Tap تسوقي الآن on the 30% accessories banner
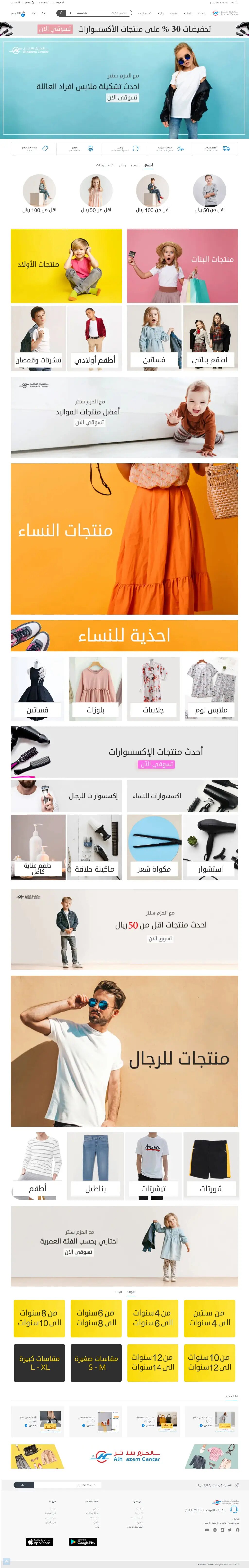 tap(55, 29)
